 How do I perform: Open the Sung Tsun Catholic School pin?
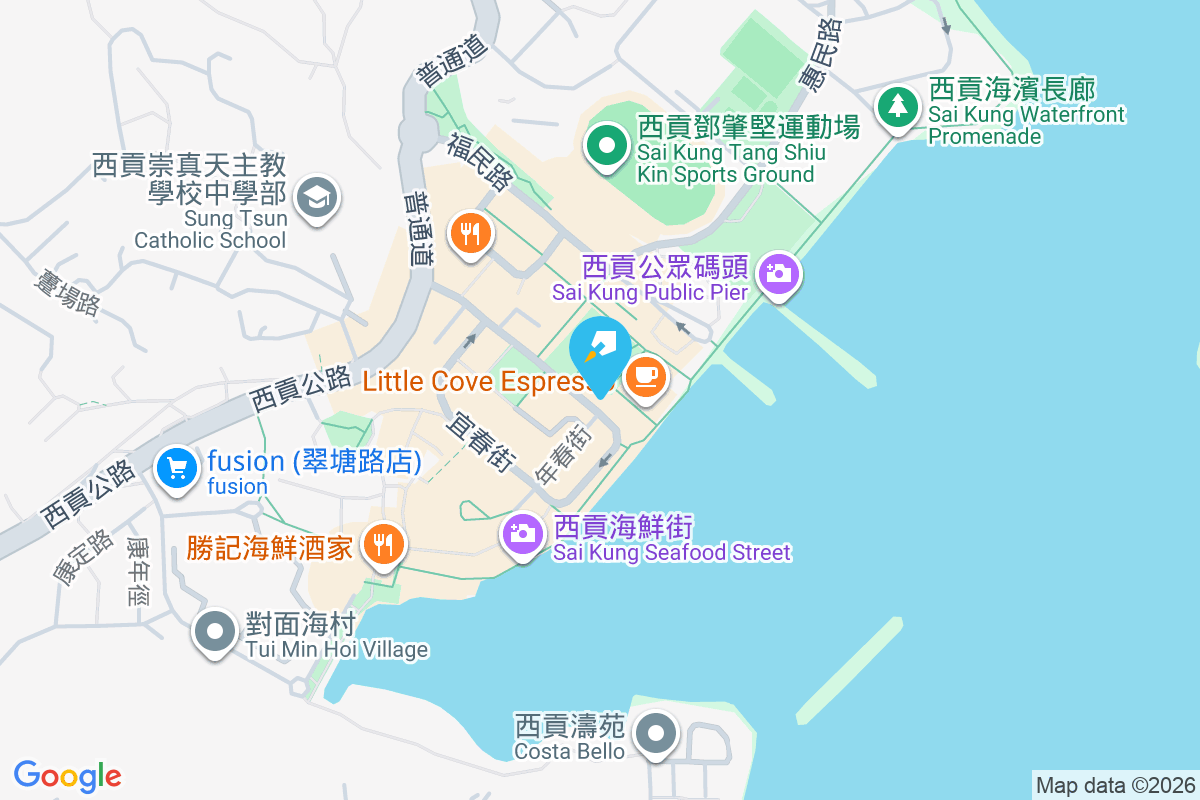click(317, 196)
